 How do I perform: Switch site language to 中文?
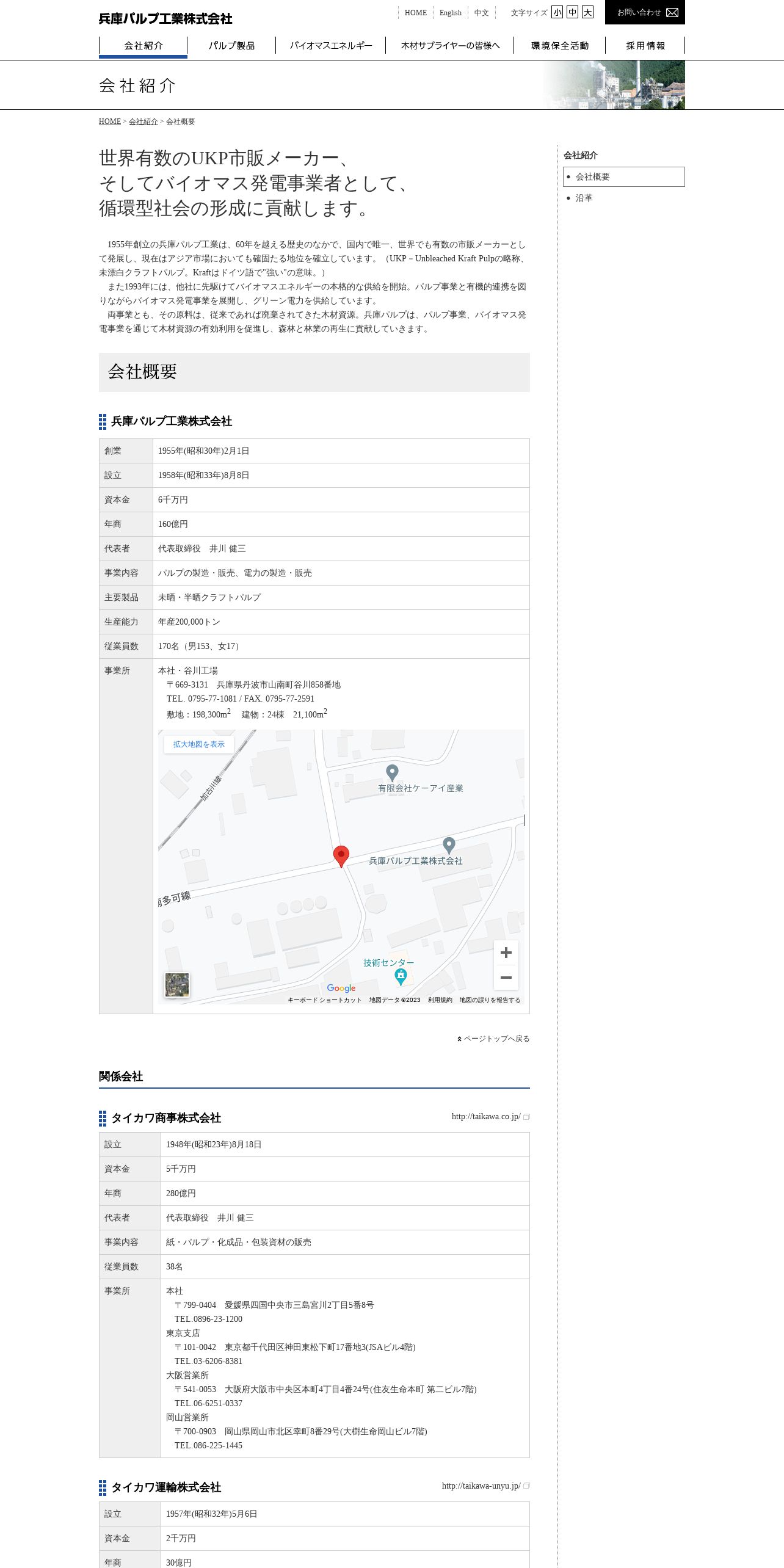pos(481,13)
